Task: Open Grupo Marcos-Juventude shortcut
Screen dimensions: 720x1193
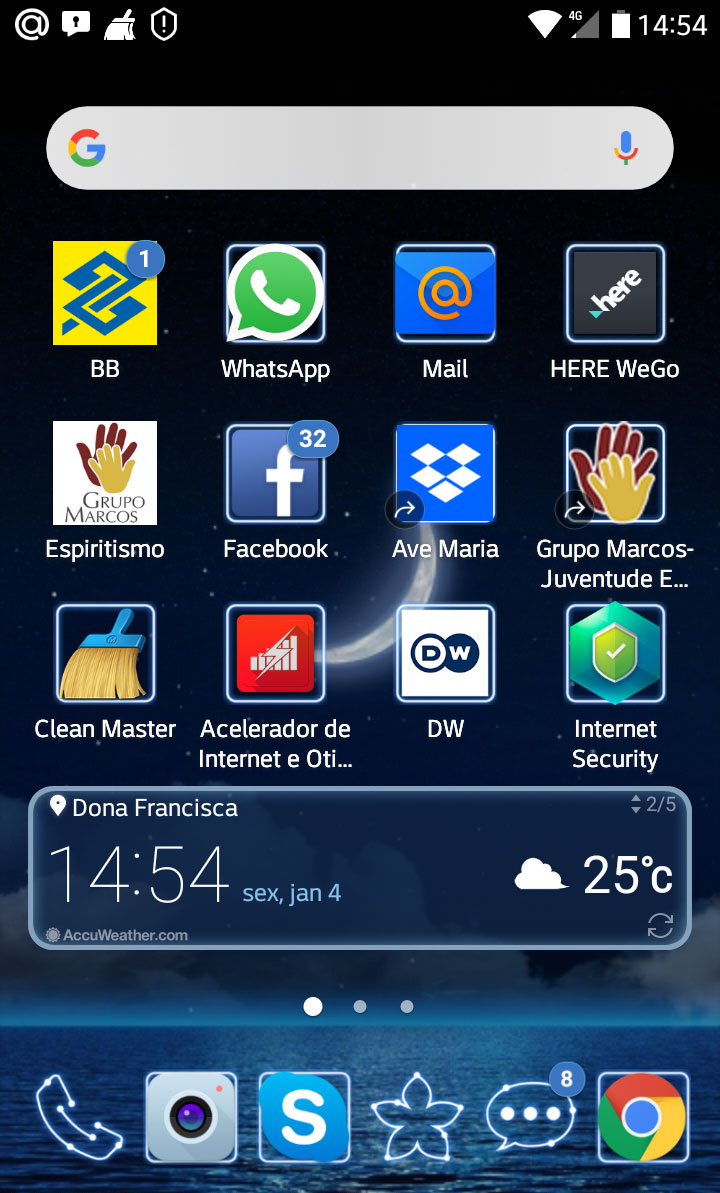Action: (615, 474)
